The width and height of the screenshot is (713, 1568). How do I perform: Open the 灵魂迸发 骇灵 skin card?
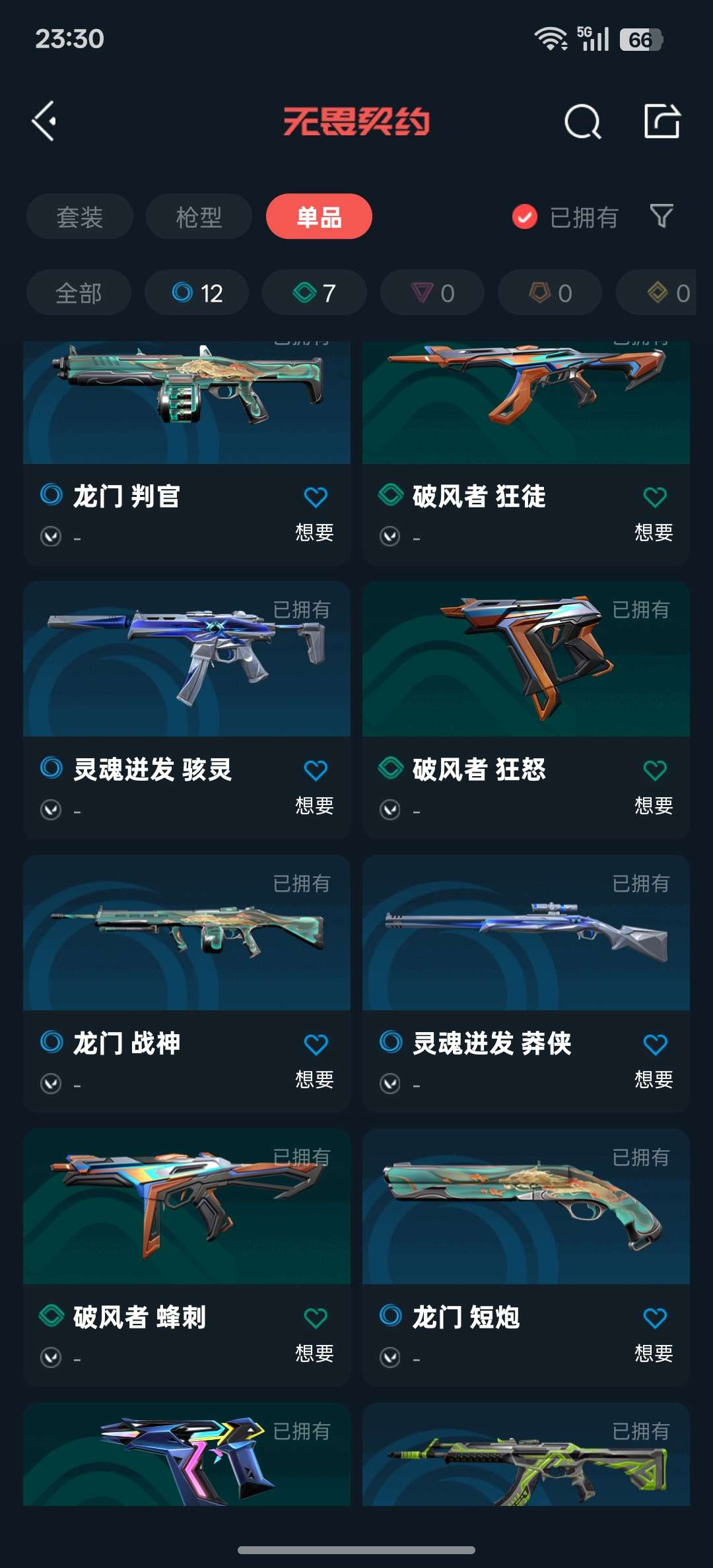click(186, 660)
